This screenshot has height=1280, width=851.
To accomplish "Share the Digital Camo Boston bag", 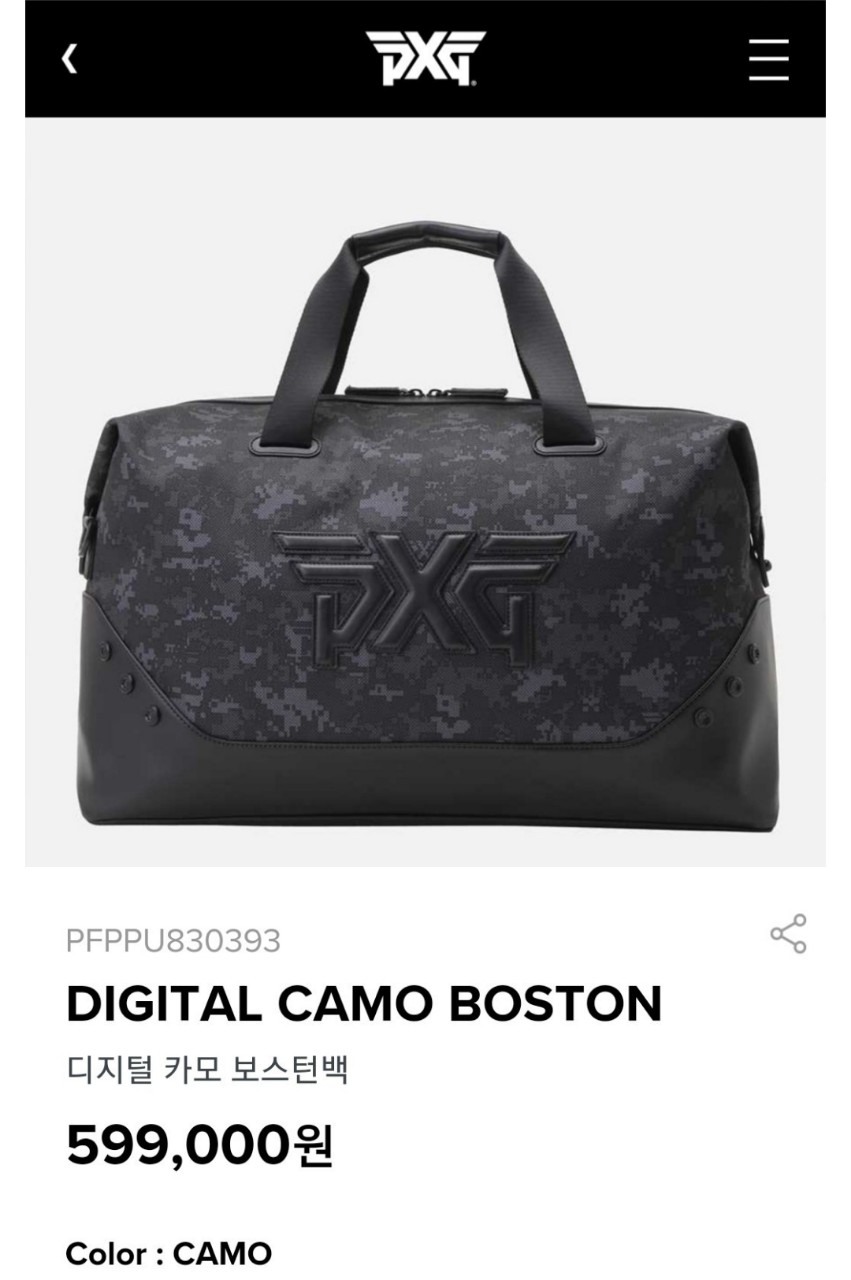I will [788, 933].
